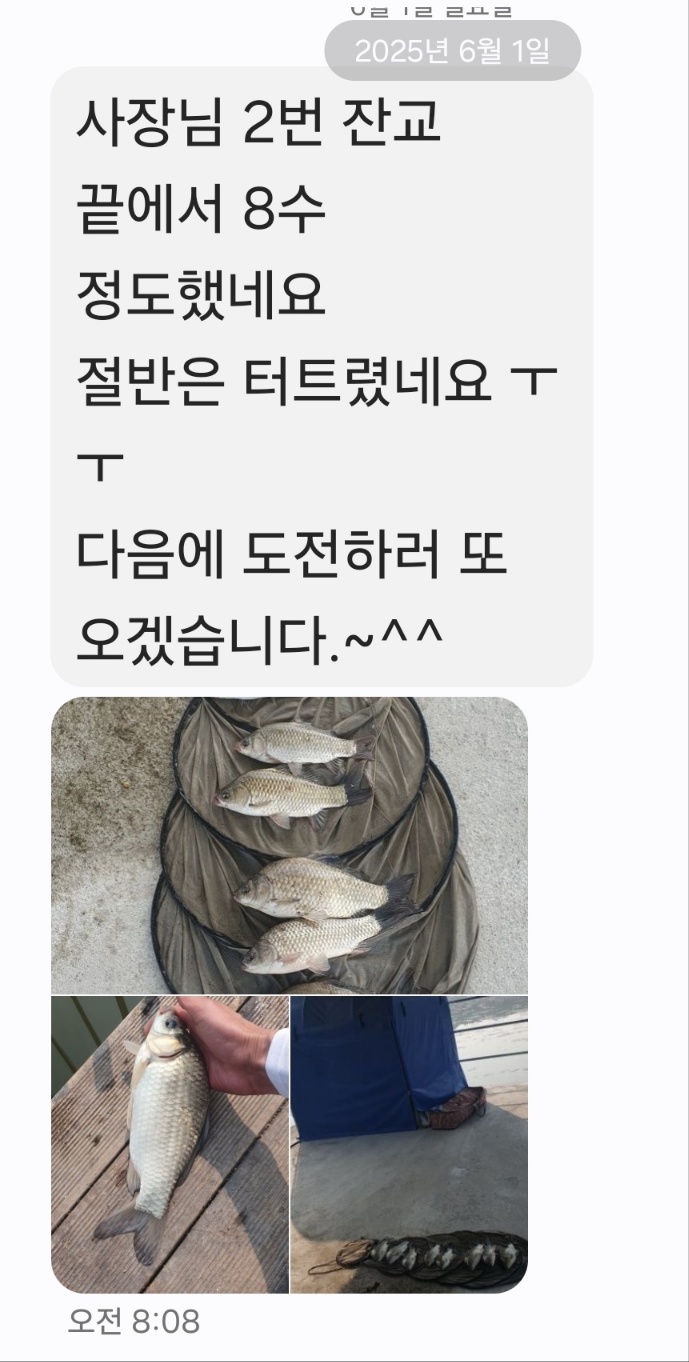Open the photo of four fish on the net
The image size is (689, 1362).
point(289,845)
